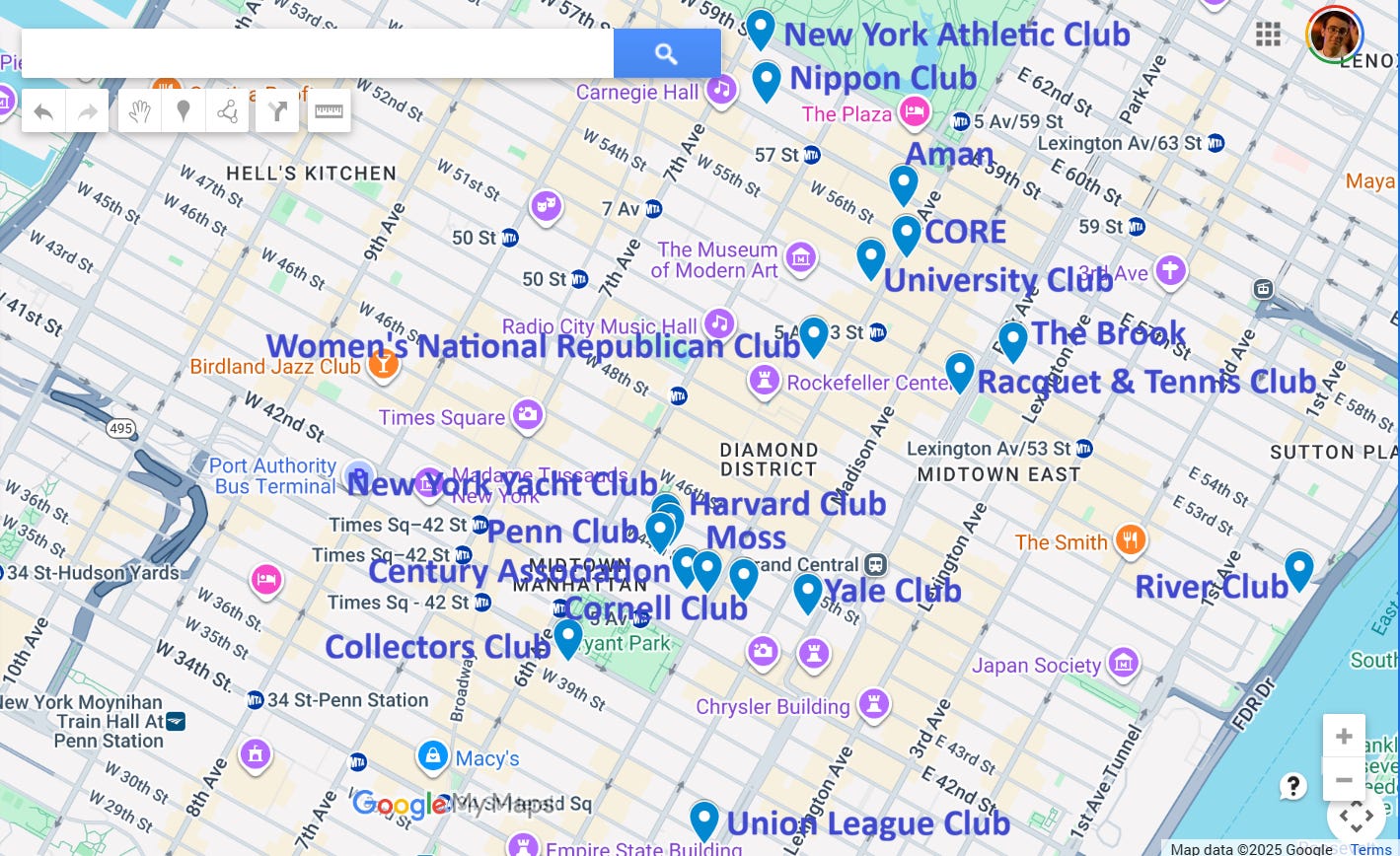Choose the add marker tool
1400x856 pixels.
click(184, 111)
